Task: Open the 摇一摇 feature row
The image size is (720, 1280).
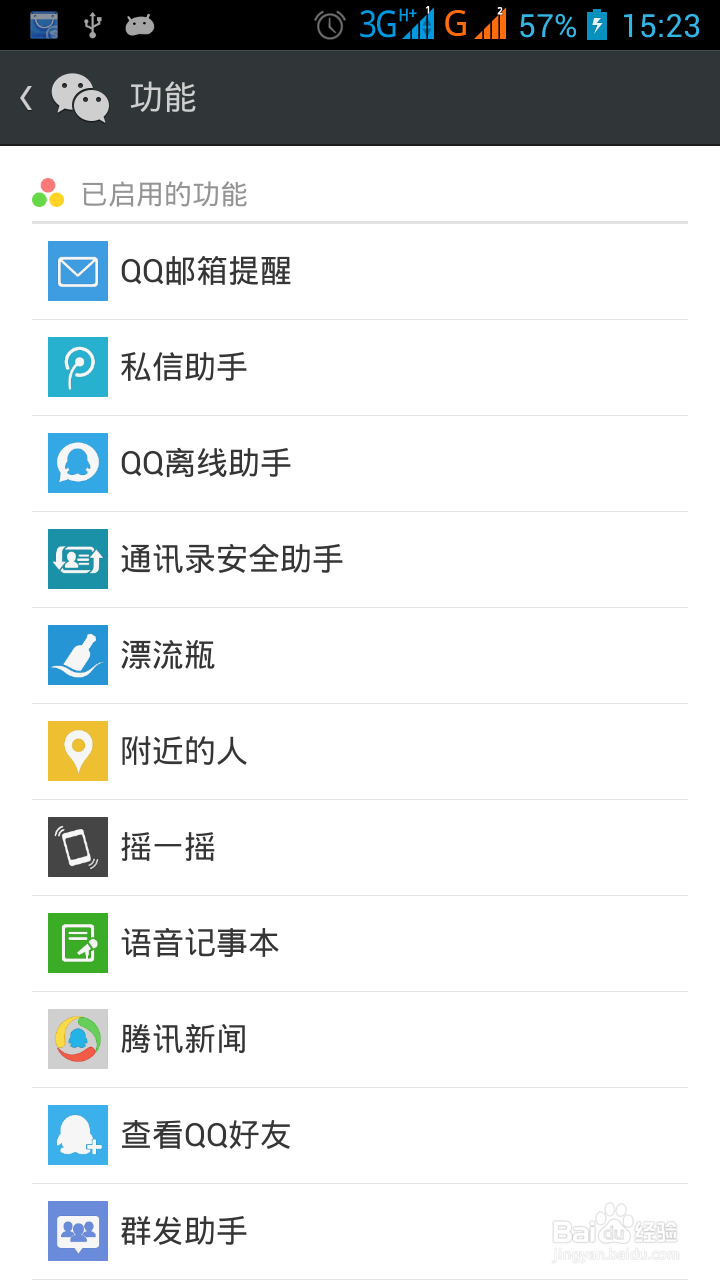Action: pyautogui.click(x=360, y=847)
